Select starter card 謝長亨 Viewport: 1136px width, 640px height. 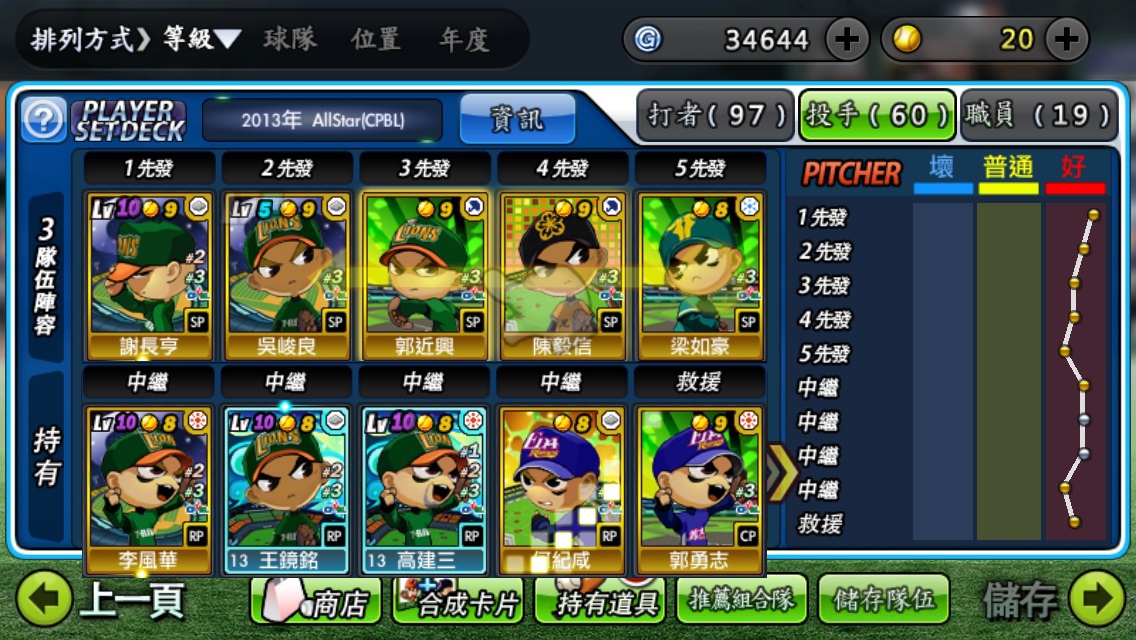click(148, 275)
